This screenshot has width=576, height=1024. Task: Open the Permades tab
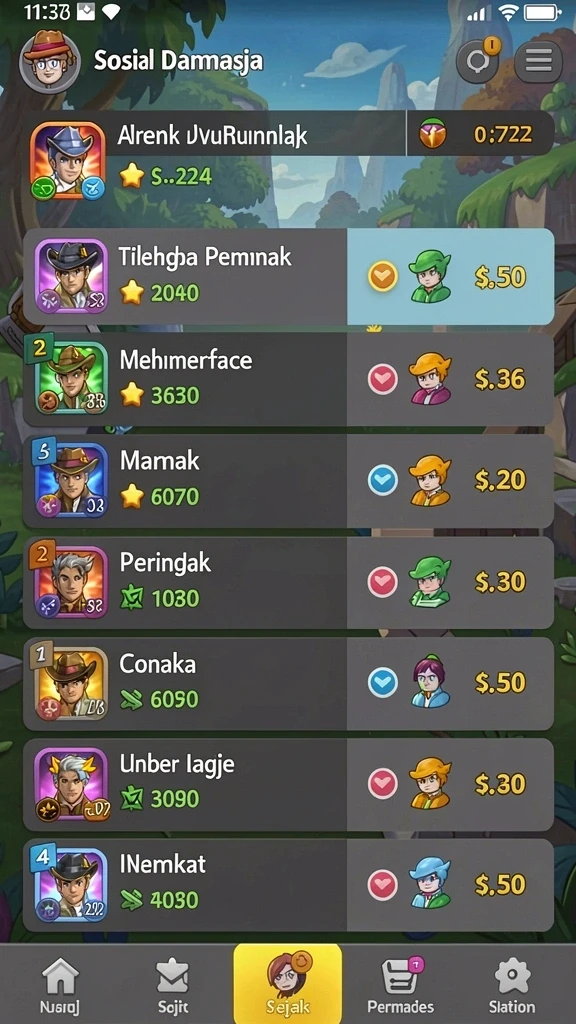400,985
